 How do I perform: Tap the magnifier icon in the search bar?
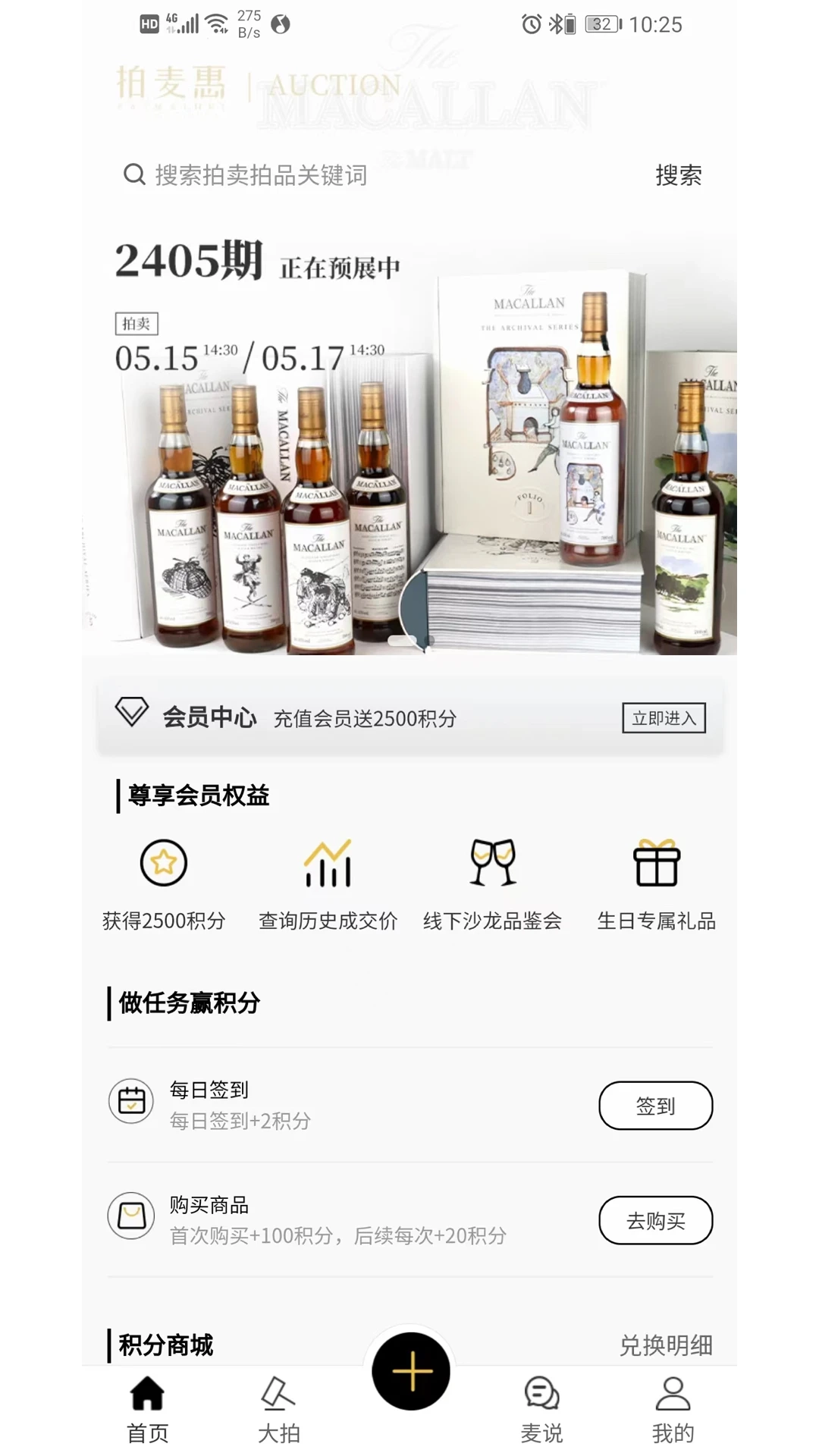coord(133,175)
